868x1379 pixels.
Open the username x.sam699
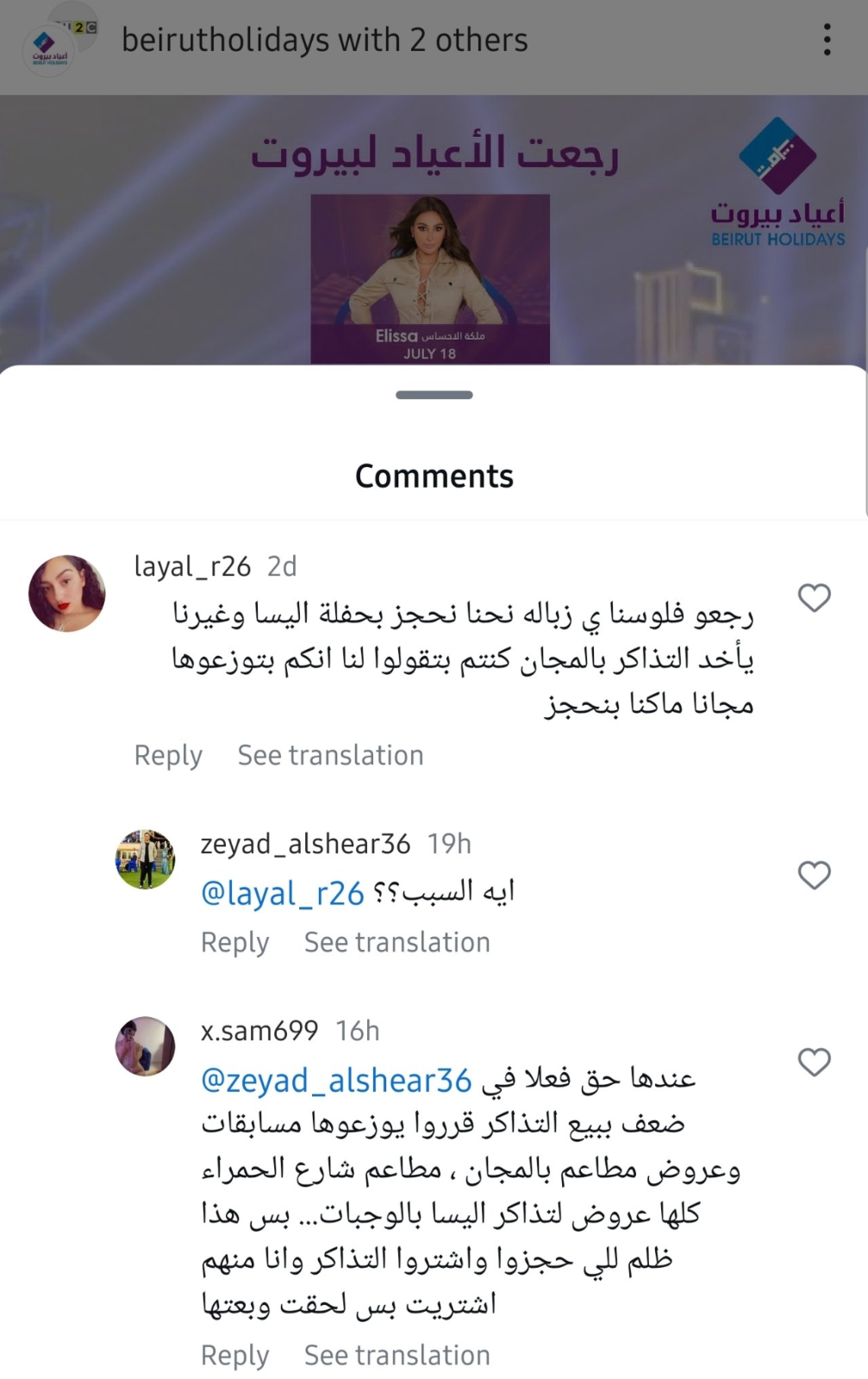(x=259, y=1031)
